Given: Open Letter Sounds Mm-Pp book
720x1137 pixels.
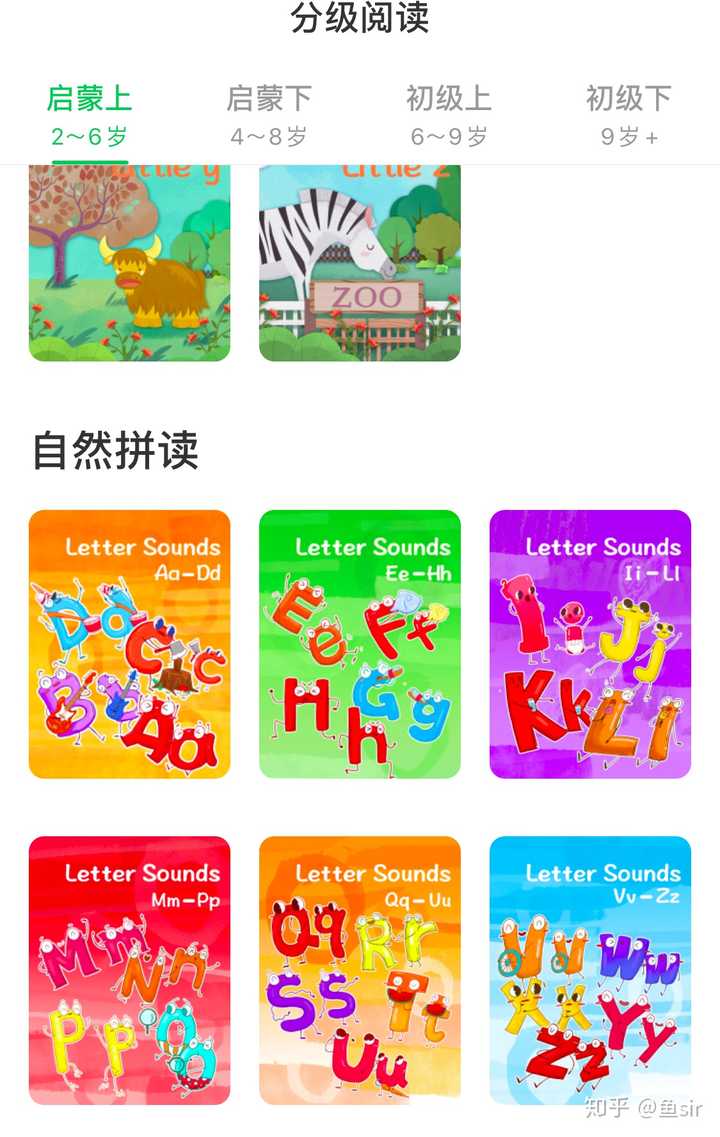Looking at the screenshot, I should pyautogui.click(x=130, y=970).
